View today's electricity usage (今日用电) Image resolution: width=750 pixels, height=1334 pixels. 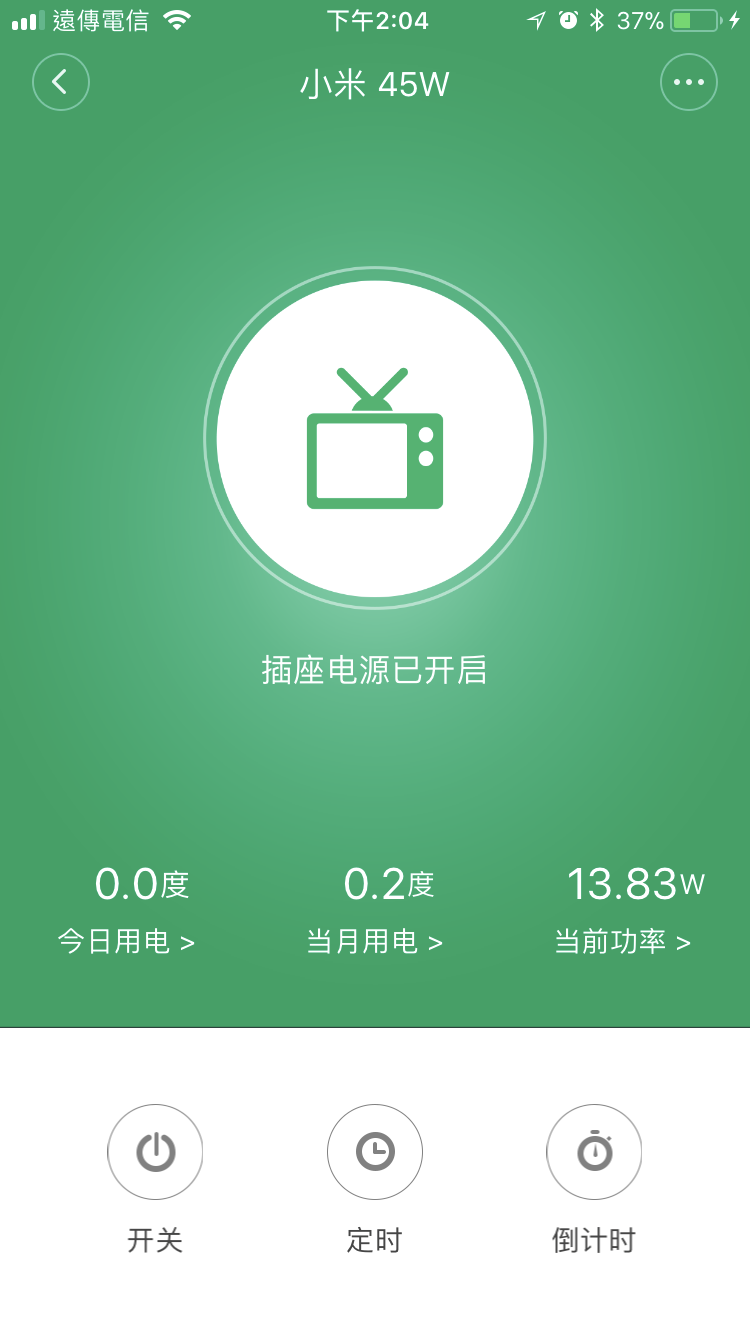(x=126, y=941)
